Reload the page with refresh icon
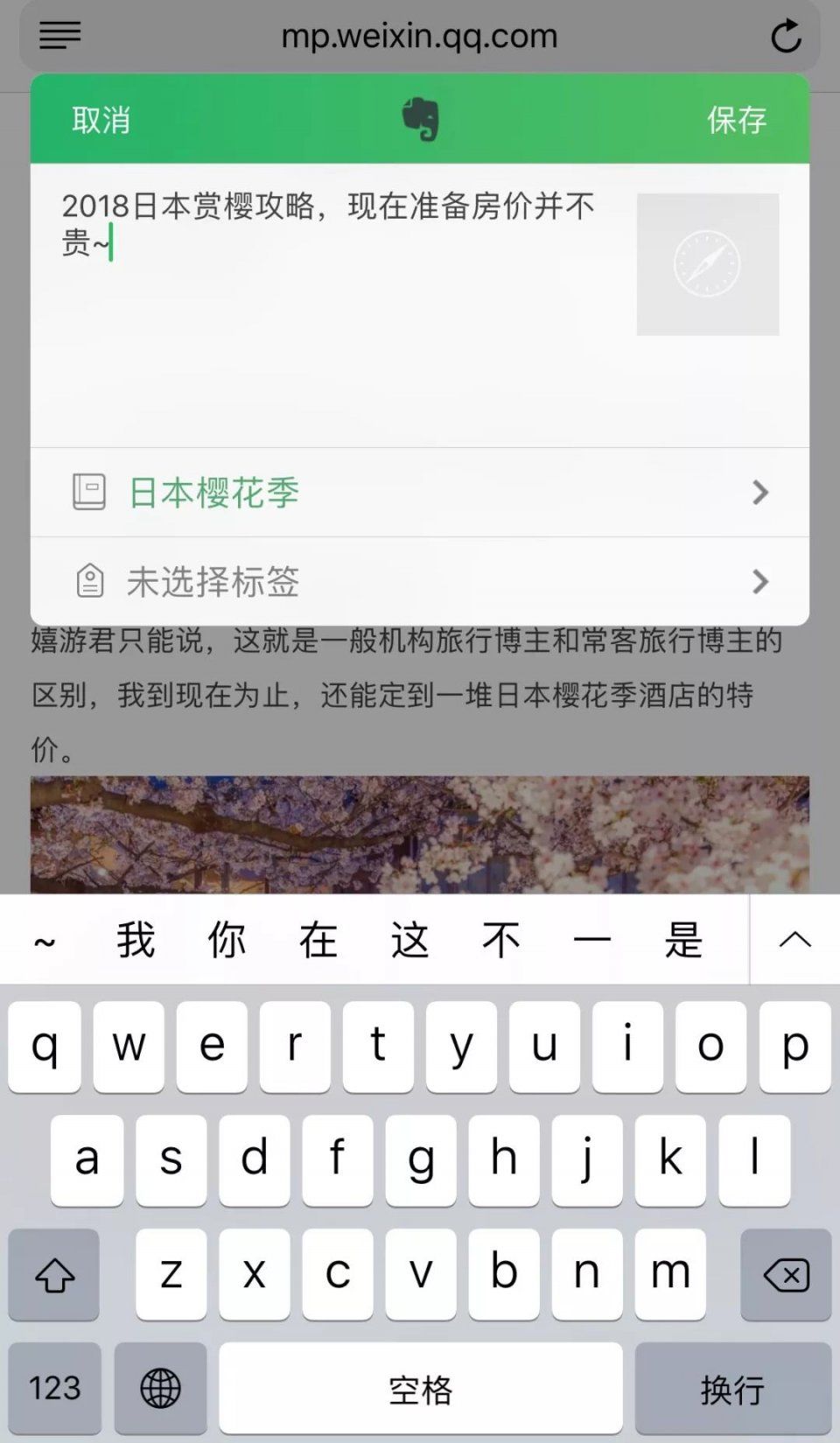The image size is (840, 1443). 786,36
